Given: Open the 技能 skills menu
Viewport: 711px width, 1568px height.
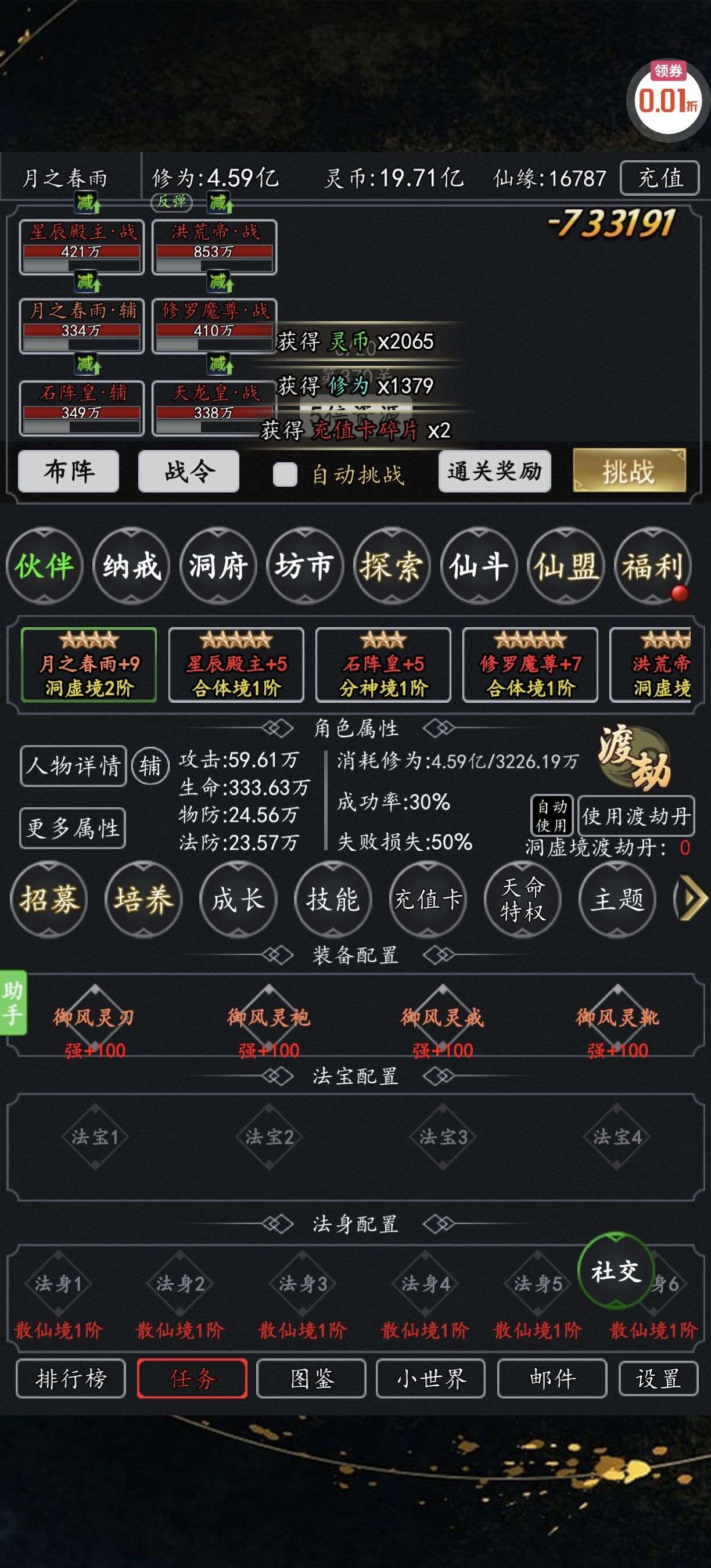Looking at the screenshot, I should click(332, 899).
